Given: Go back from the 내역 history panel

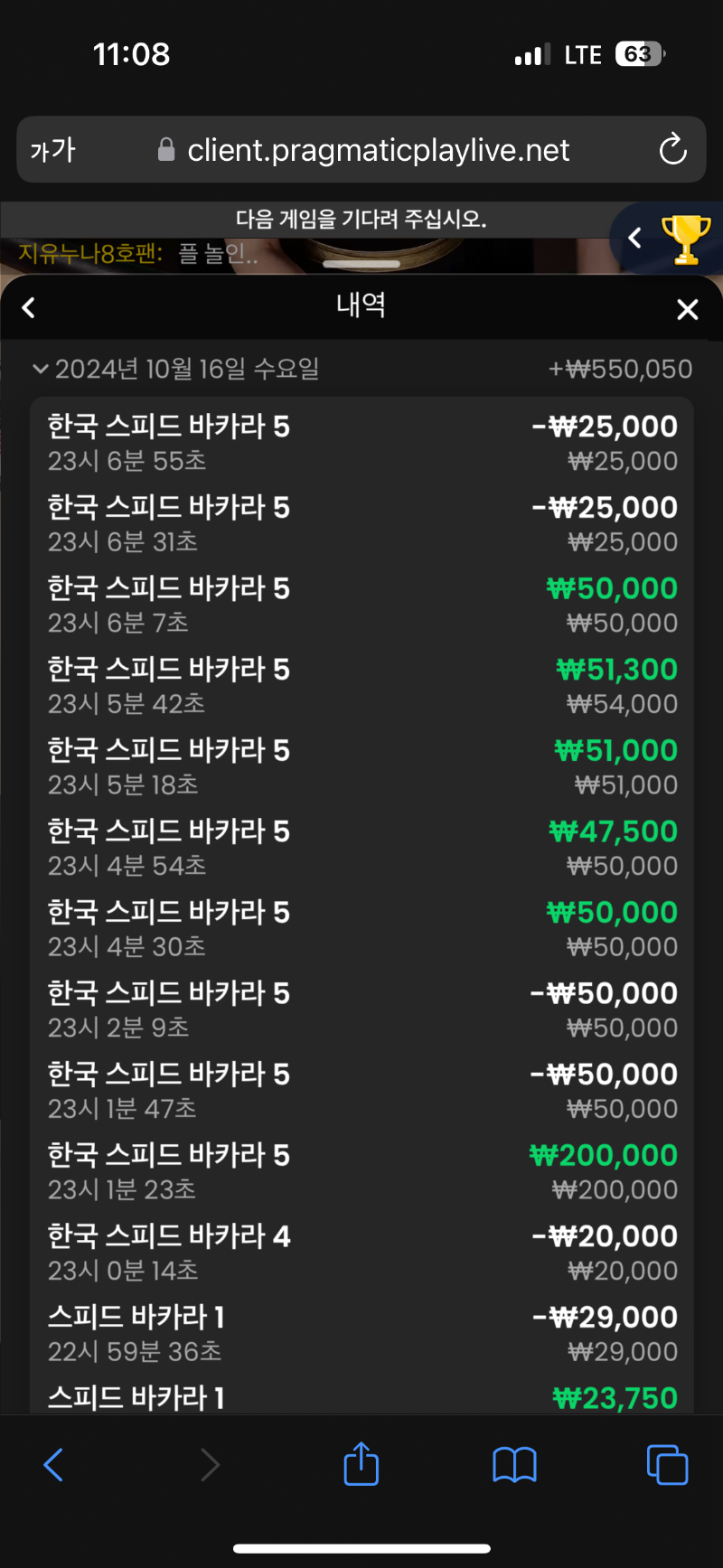Looking at the screenshot, I should click(28, 308).
